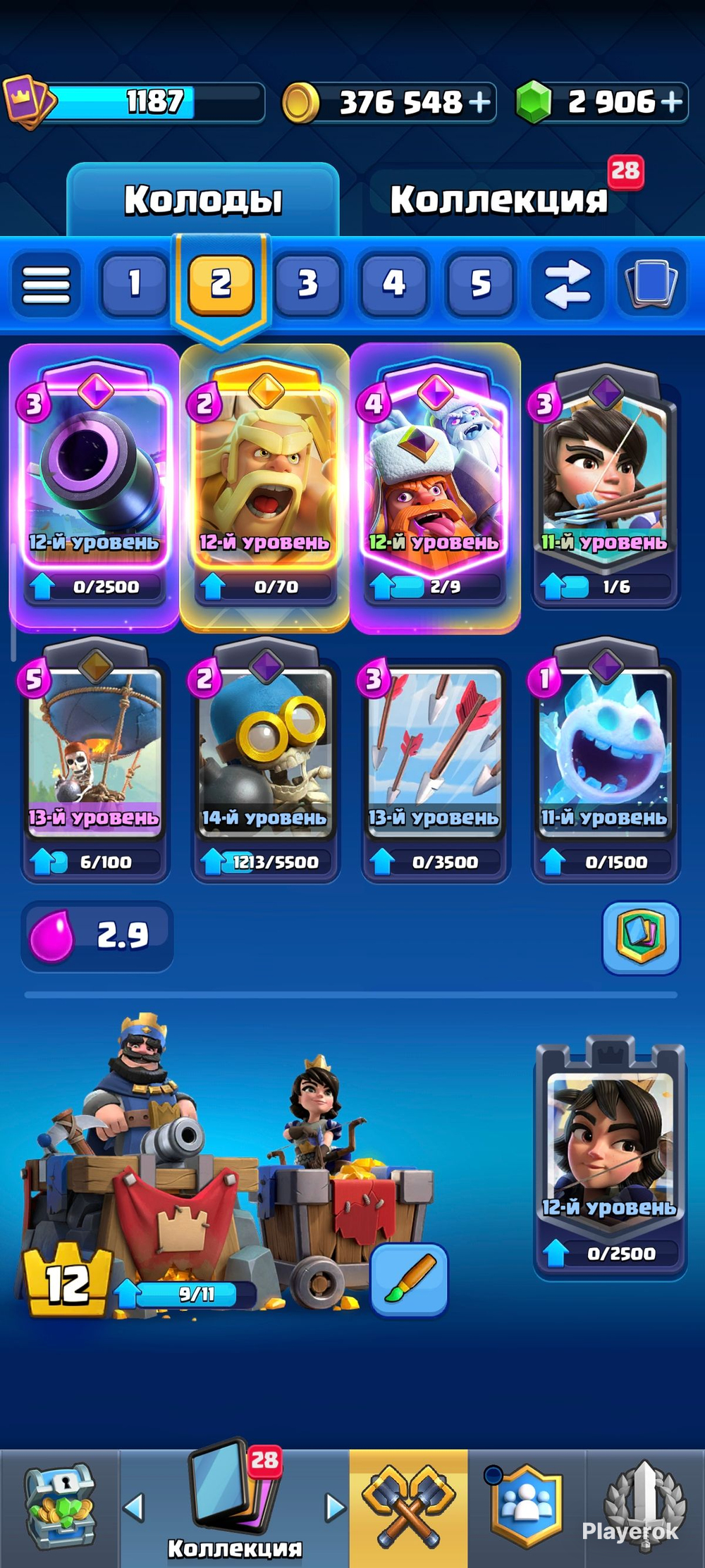This screenshot has height=1568, width=705.
Task: Open the card stack copy button
Action: point(651,284)
